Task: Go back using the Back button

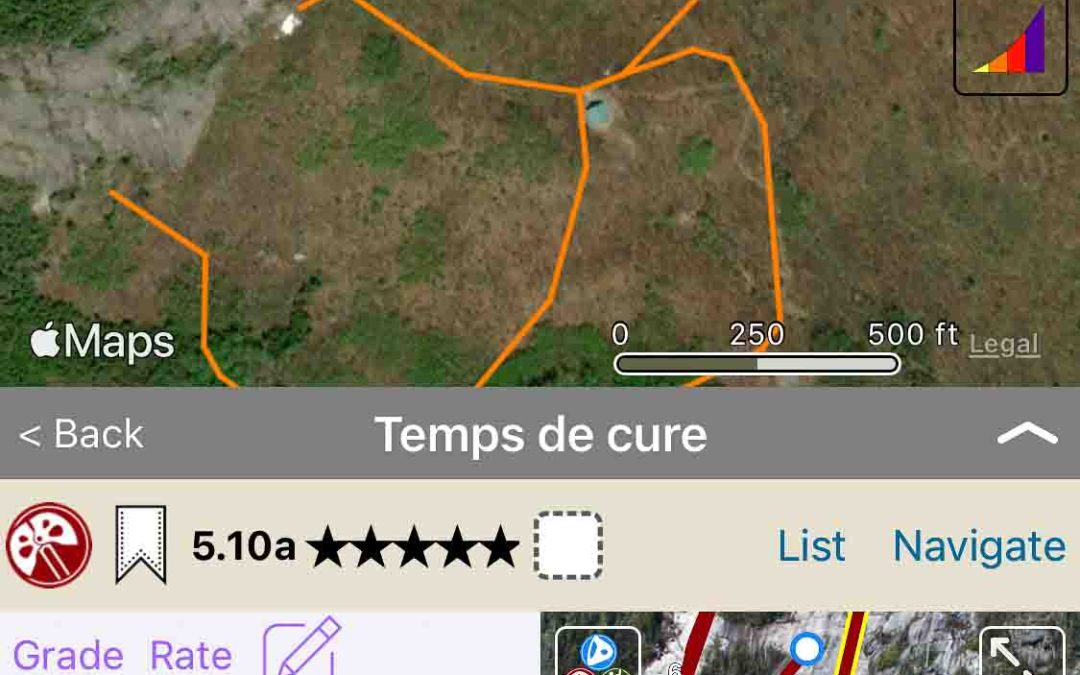Action: (82, 435)
